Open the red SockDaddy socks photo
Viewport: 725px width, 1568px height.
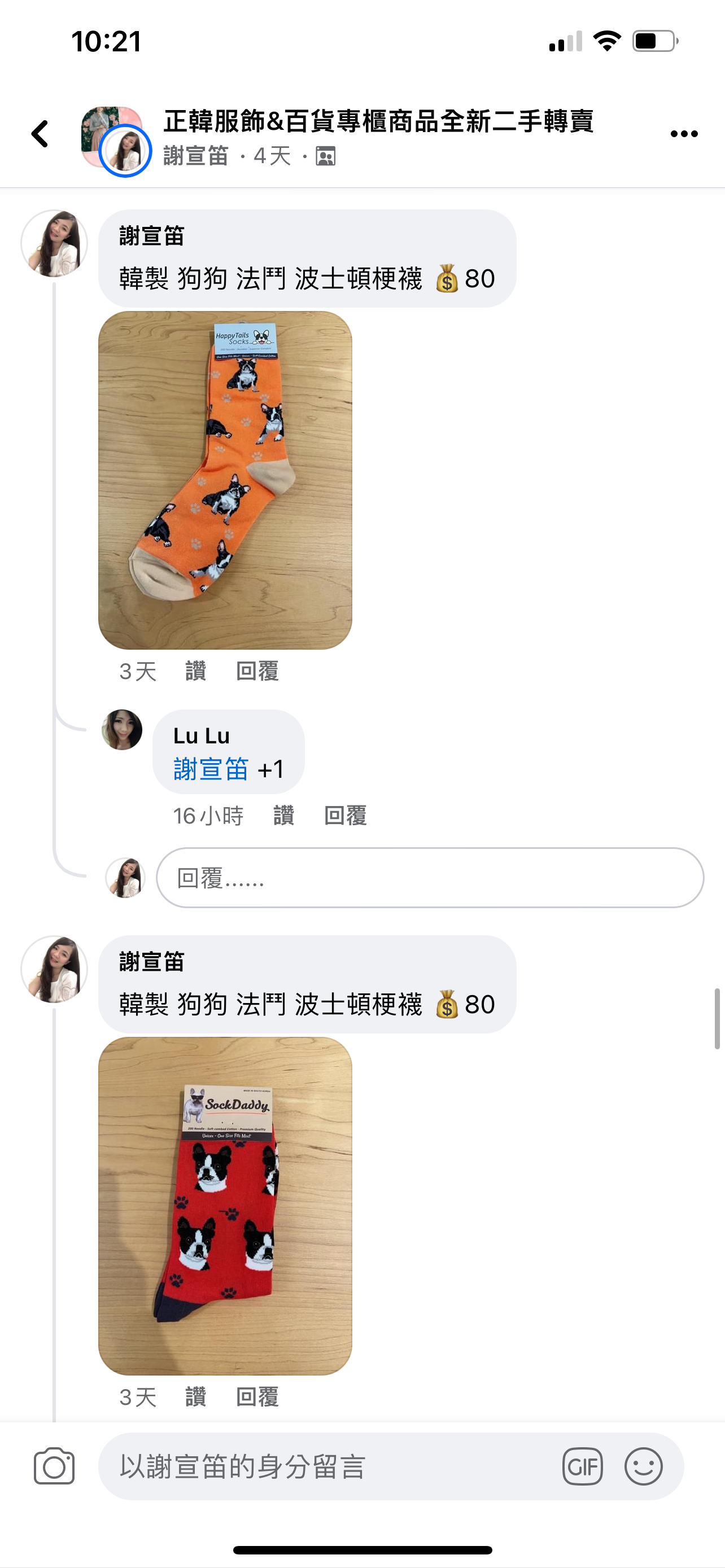[225, 1206]
